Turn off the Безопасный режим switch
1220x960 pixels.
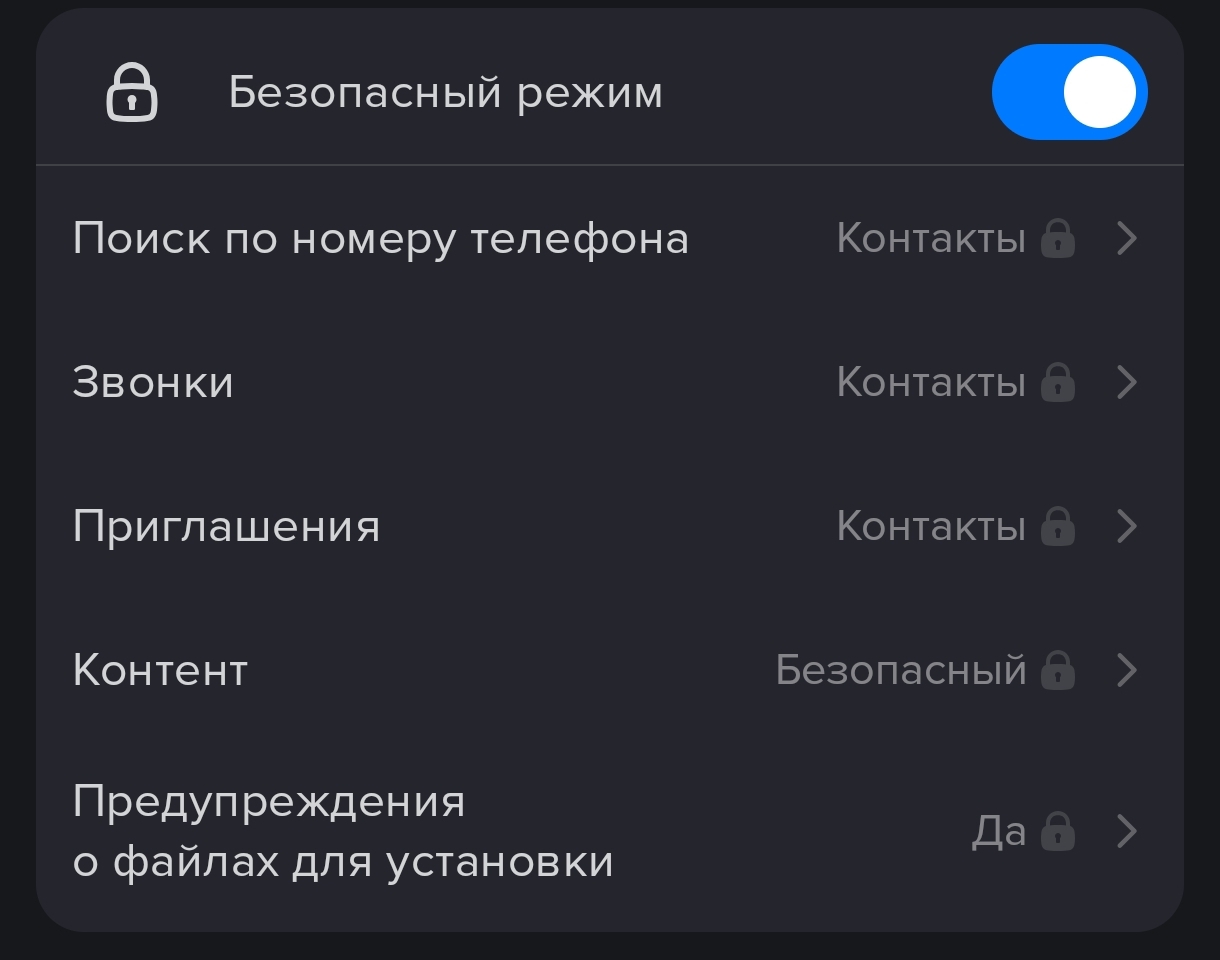[x=1068, y=92]
